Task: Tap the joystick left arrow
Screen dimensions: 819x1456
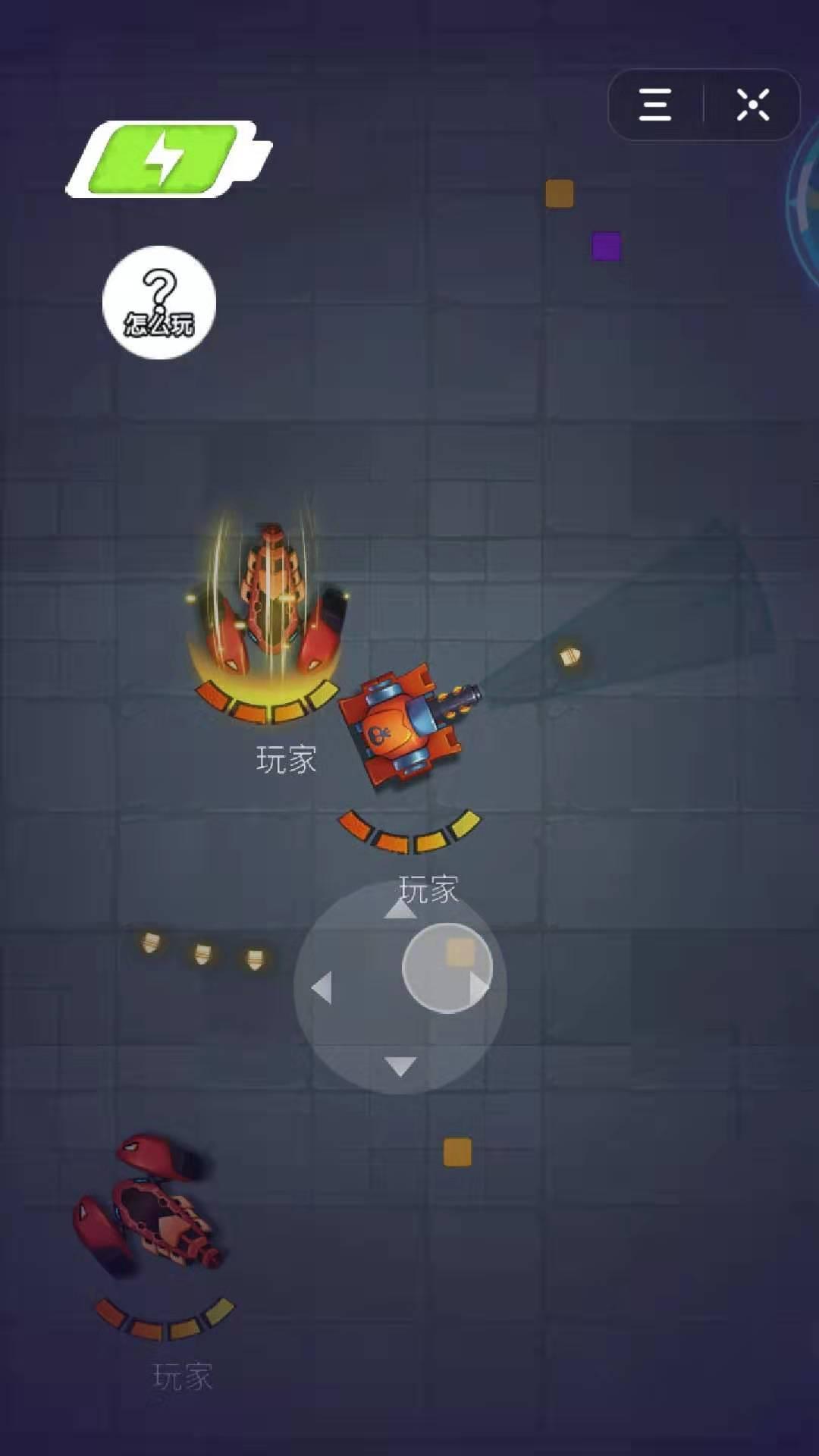Action: (322, 987)
